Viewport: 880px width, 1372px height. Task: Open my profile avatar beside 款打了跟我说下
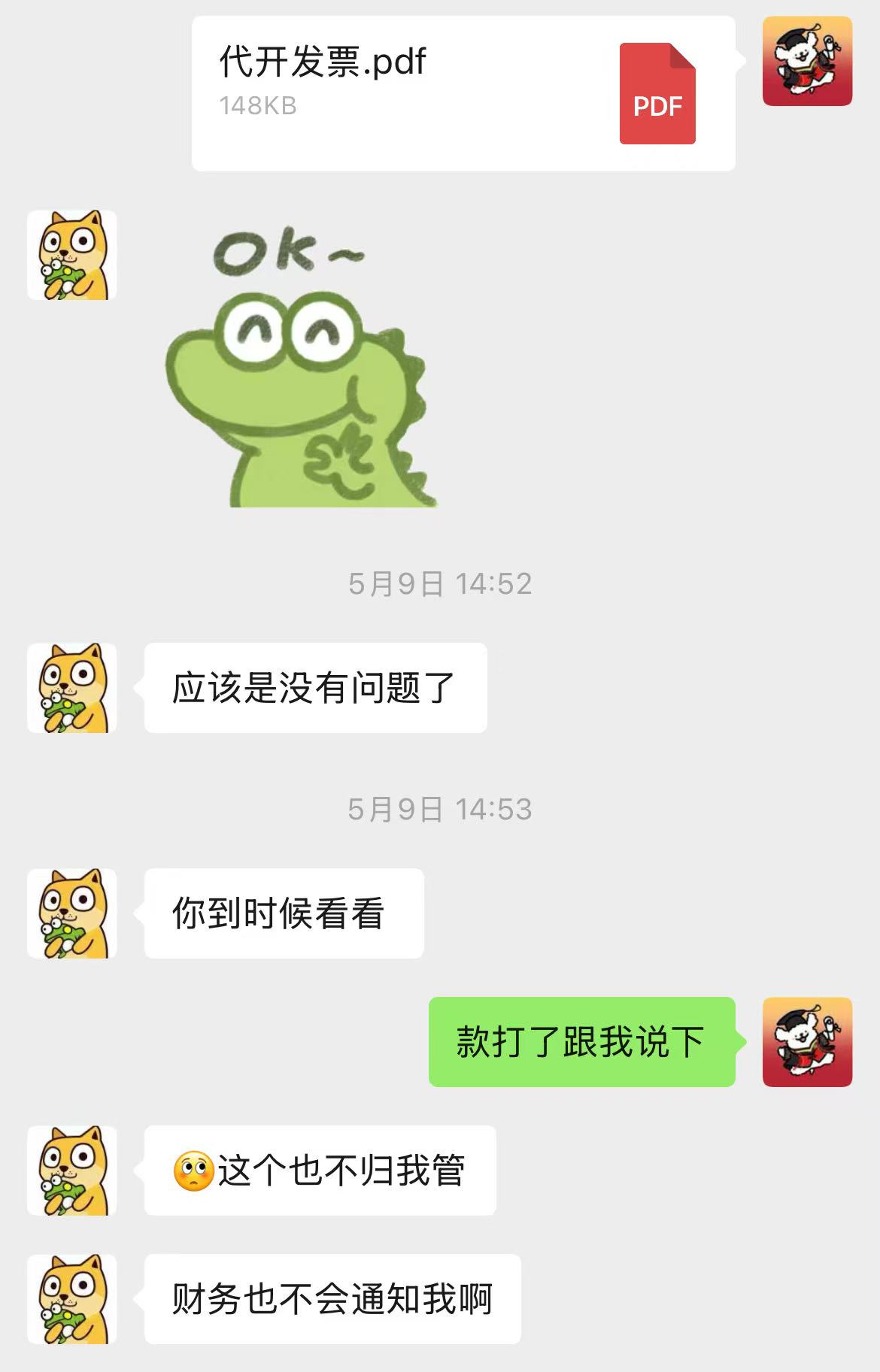(807, 1041)
